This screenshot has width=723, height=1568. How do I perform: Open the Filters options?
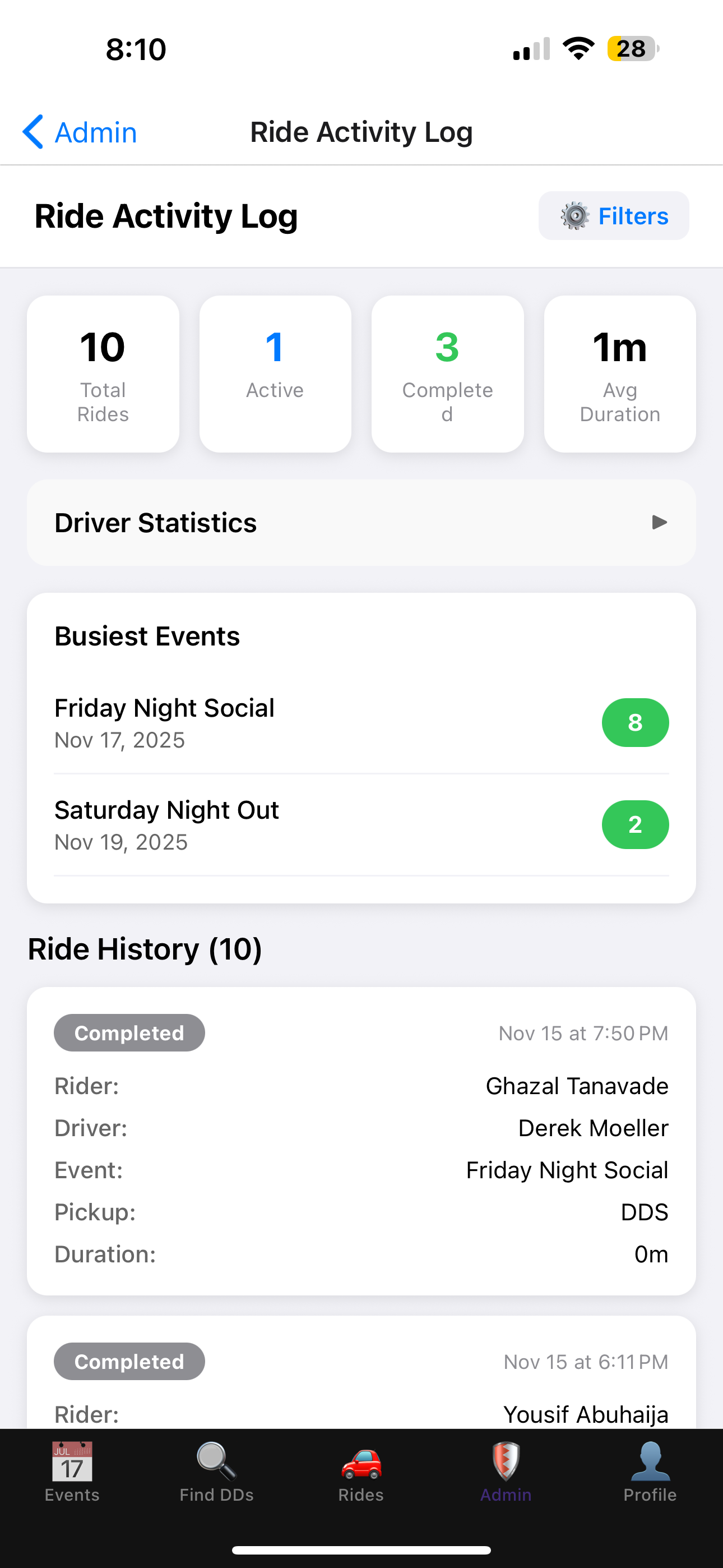pos(614,216)
